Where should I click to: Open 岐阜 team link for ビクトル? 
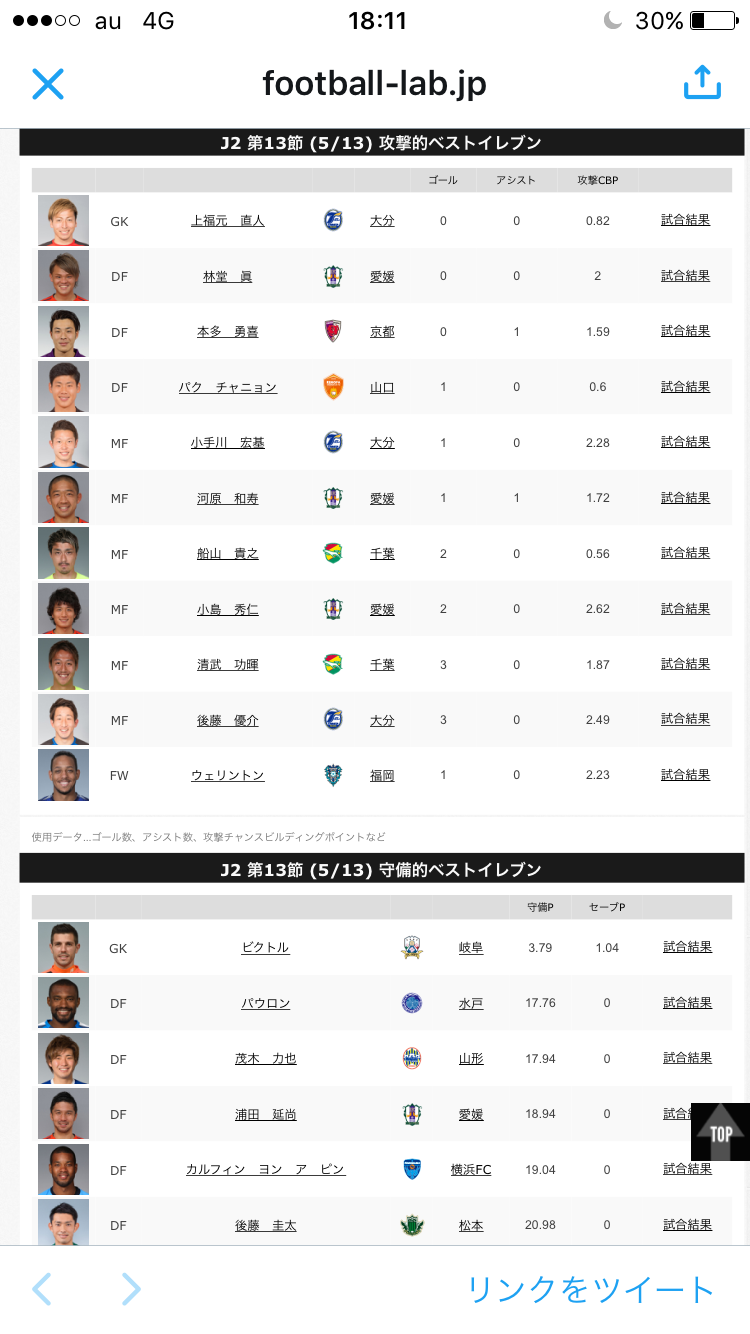click(471, 948)
